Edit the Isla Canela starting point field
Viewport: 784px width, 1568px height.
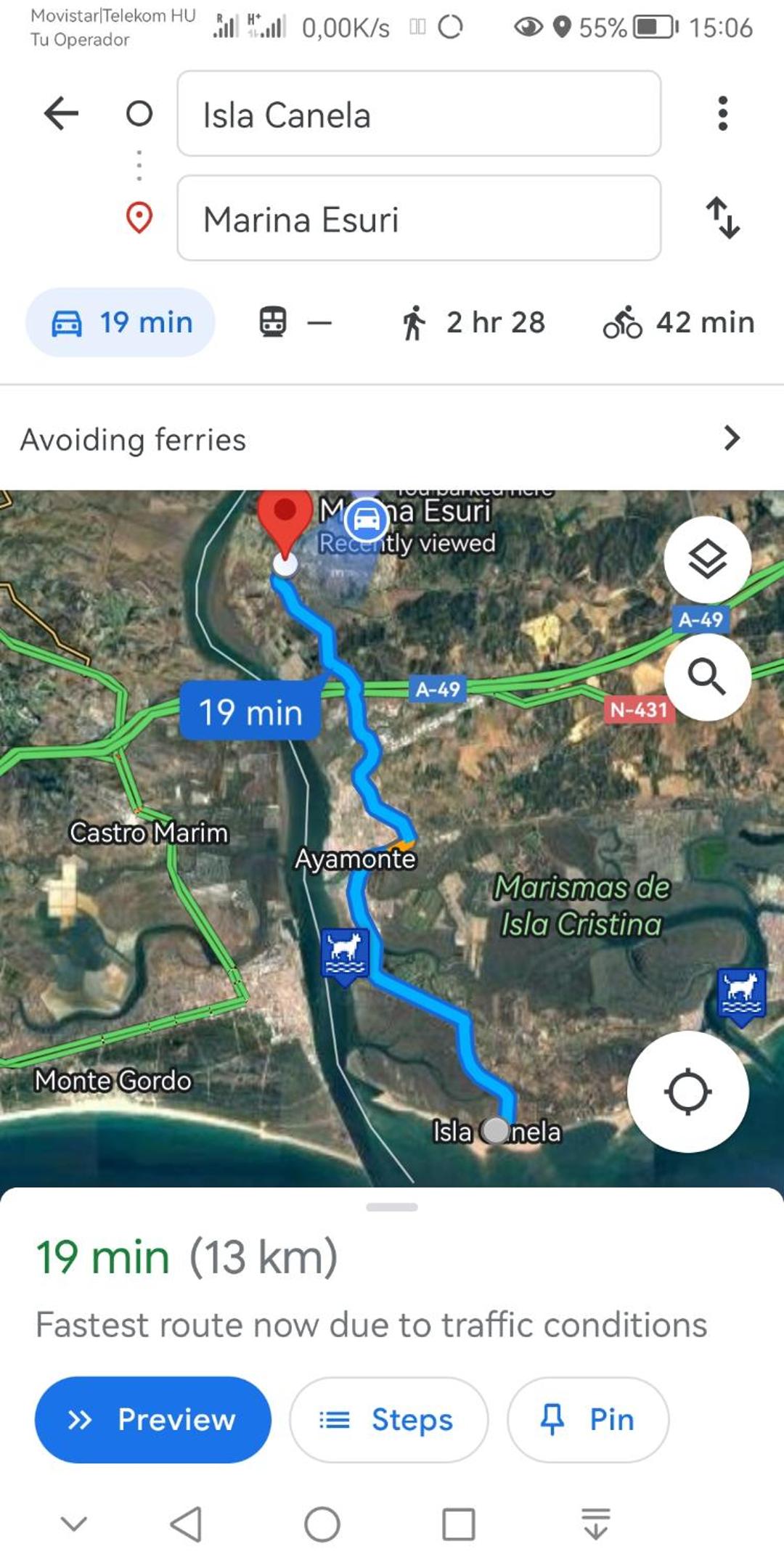click(x=419, y=113)
